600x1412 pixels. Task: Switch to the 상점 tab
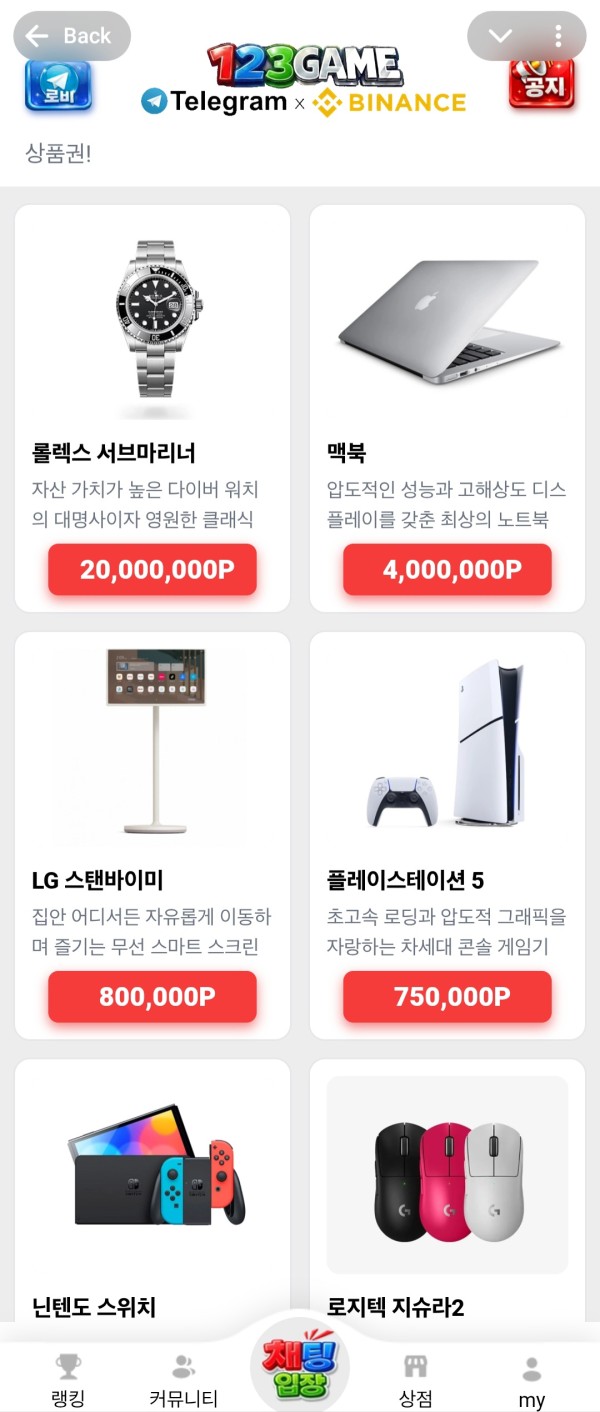coord(415,1380)
